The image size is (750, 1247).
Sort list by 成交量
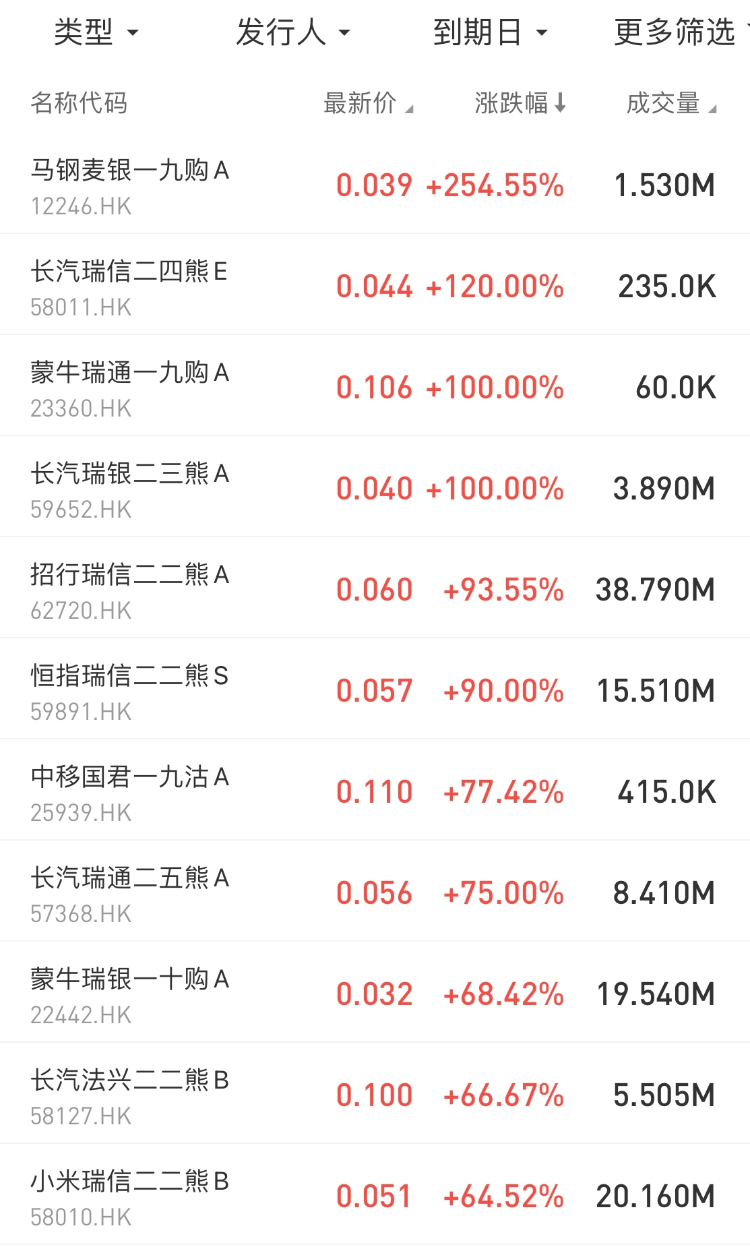tap(671, 103)
